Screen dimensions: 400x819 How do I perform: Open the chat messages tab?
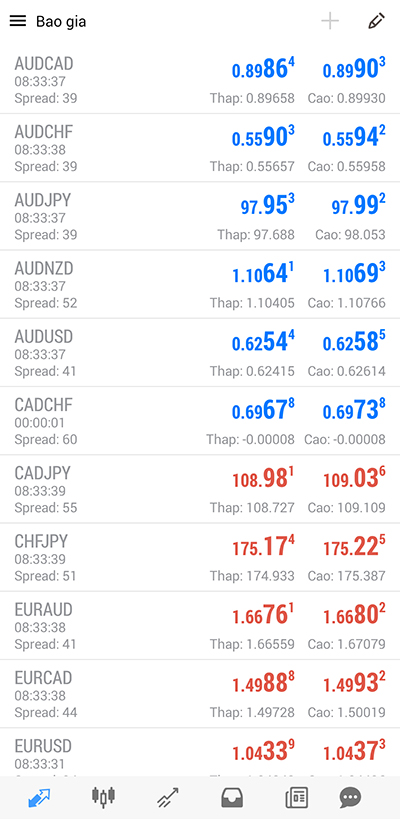[350, 798]
